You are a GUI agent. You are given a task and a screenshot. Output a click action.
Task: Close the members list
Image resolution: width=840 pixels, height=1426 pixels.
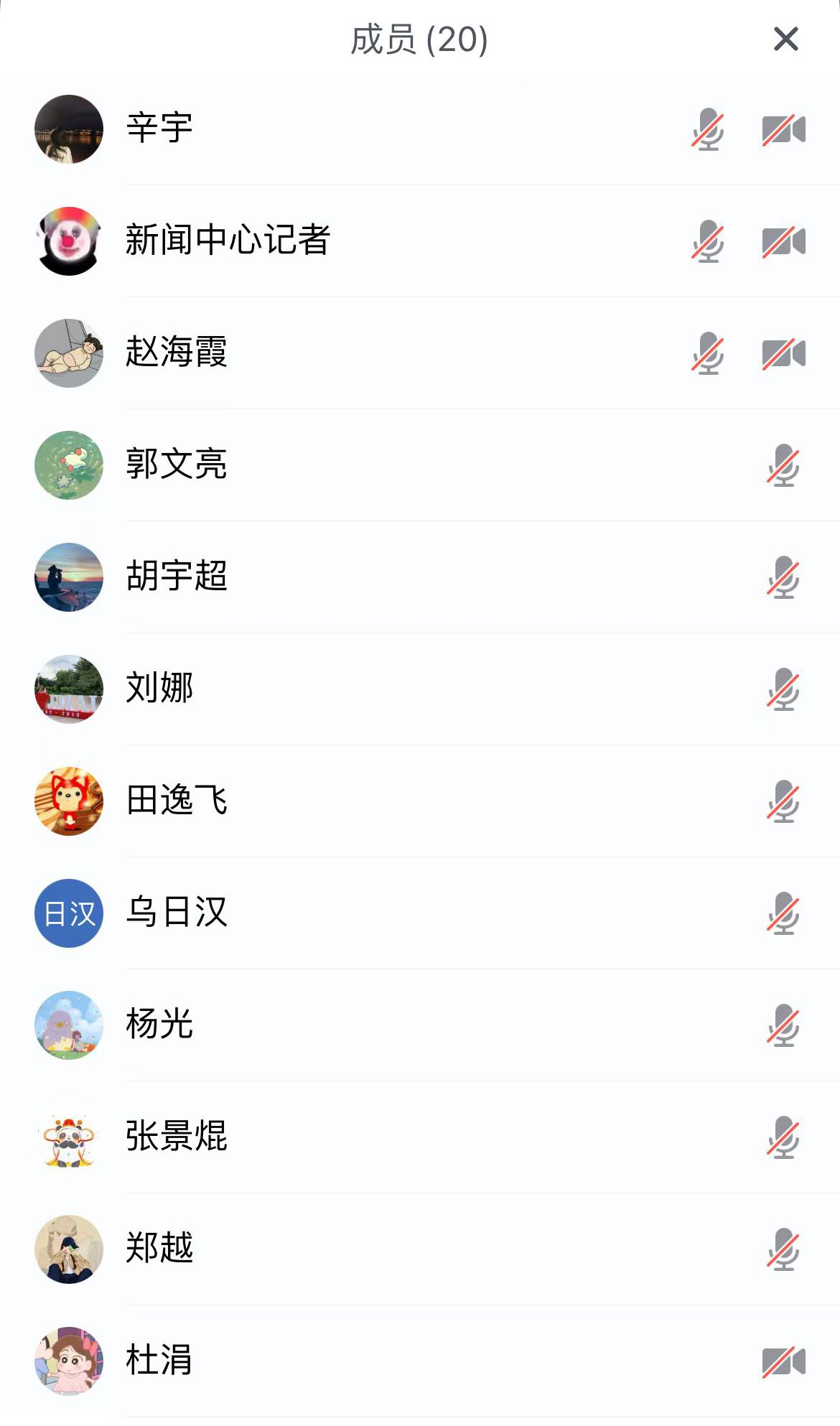pyautogui.click(x=785, y=39)
